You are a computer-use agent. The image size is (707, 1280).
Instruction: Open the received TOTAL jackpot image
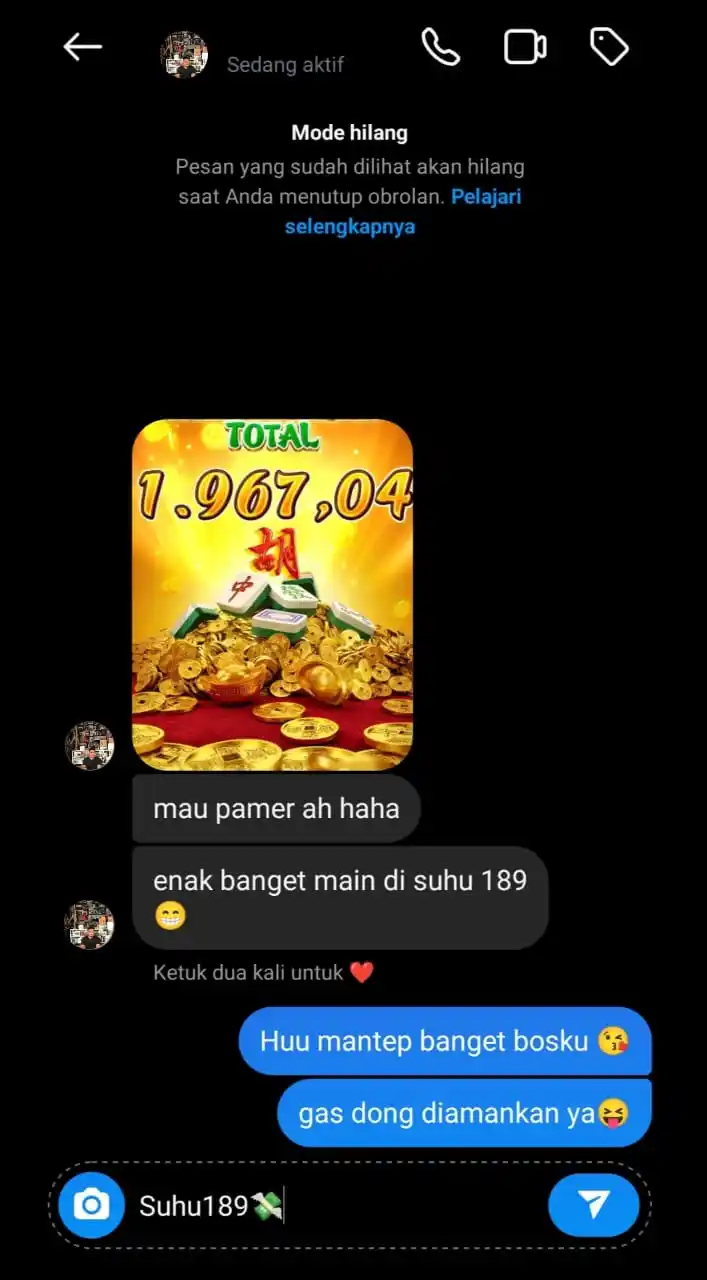coord(272,595)
